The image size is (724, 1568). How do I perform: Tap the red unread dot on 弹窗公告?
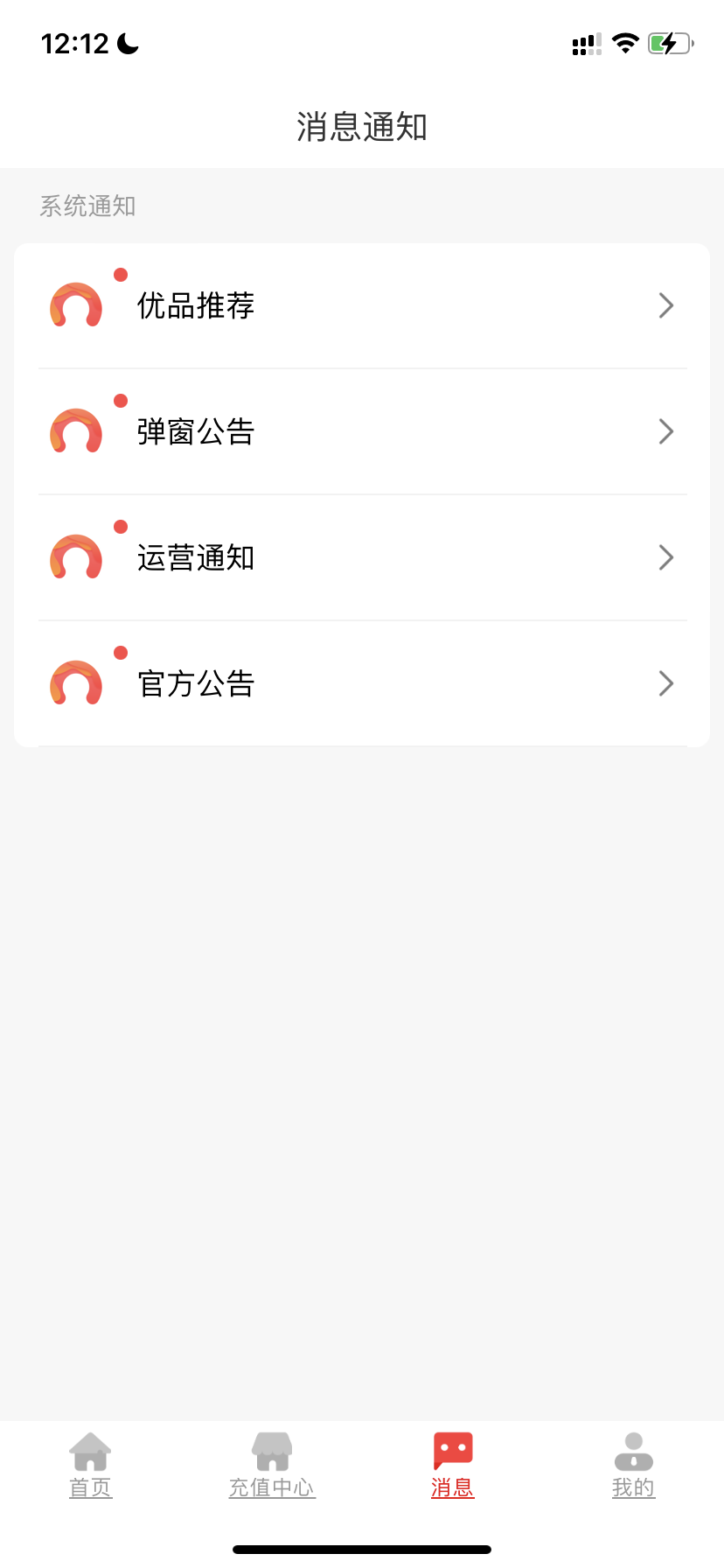[120, 401]
